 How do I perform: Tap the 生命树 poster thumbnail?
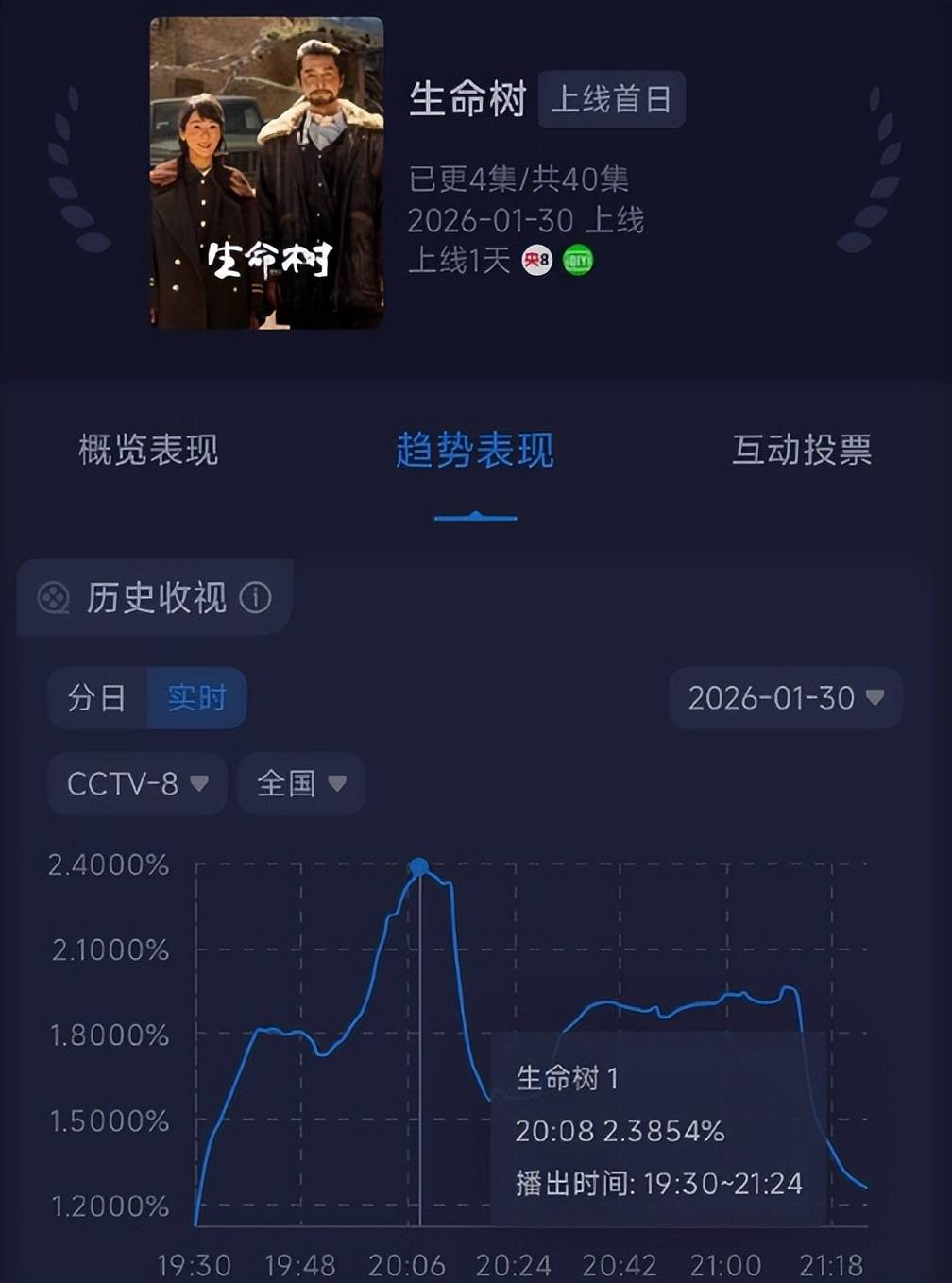tap(266, 174)
